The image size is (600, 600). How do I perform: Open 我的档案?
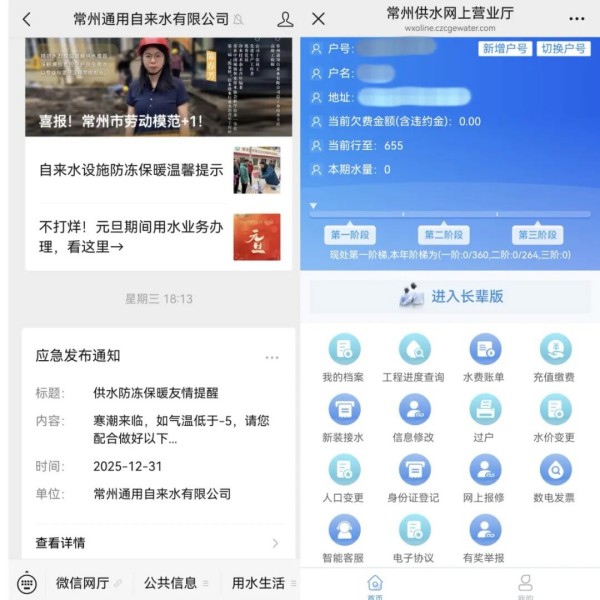click(344, 357)
